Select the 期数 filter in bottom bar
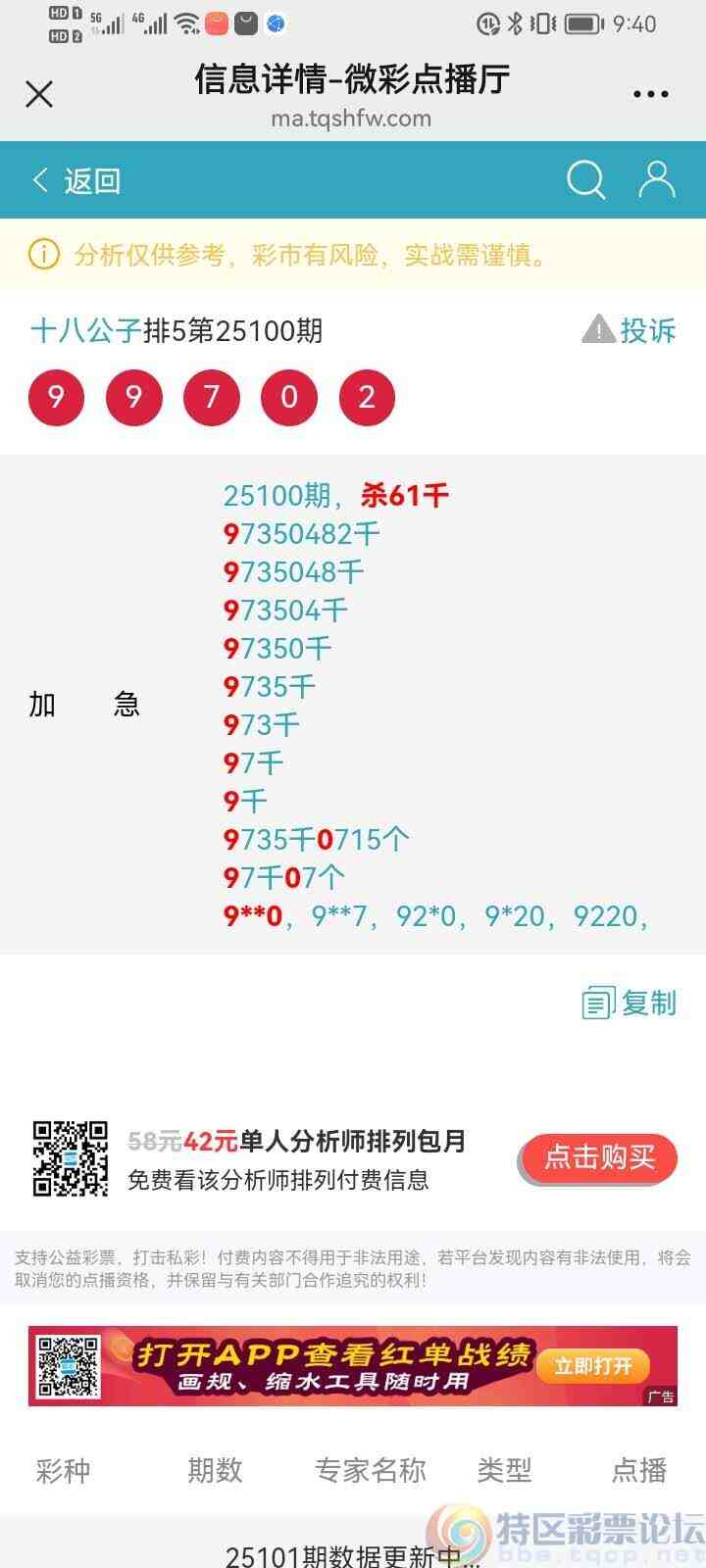The height and width of the screenshot is (1568, 706). pos(215,1470)
